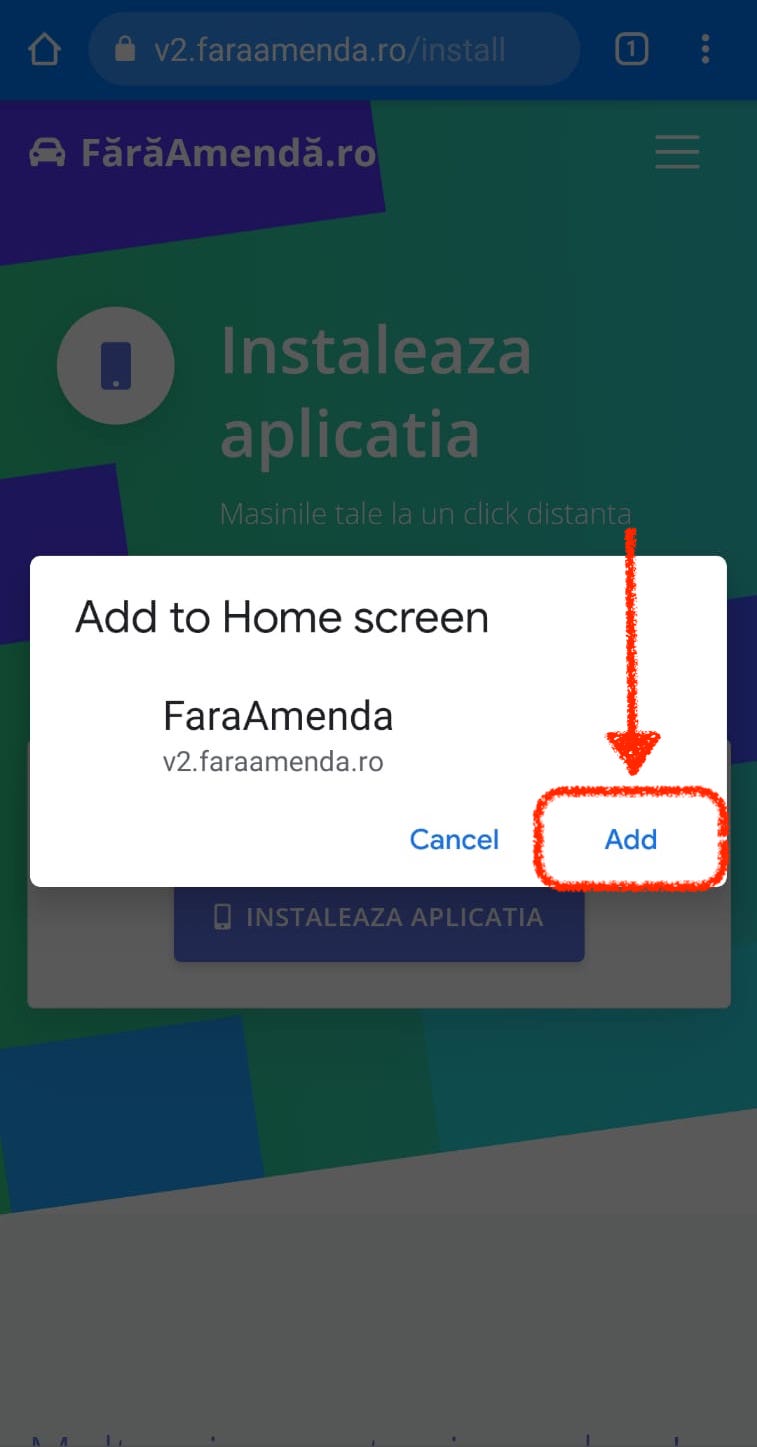Image resolution: width=757 pixels, height=1447 pixels.
Task: Cancel the Add to Home screen dialog
Action: [454, 839]
